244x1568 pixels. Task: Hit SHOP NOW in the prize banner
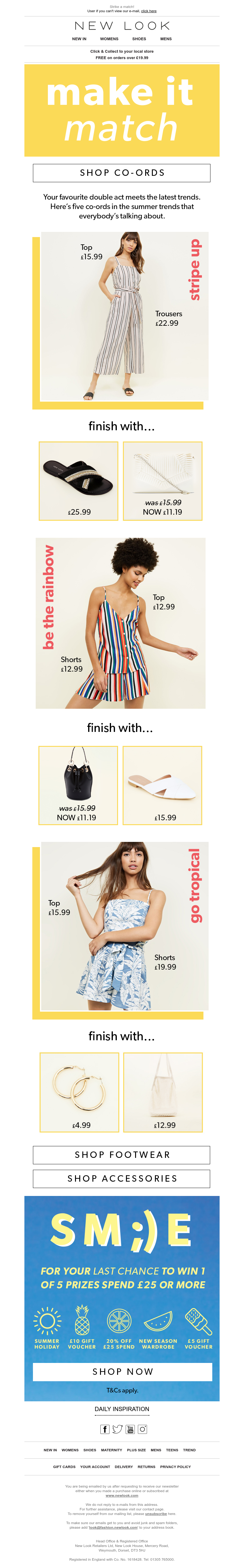pyautogui.click(x=122, y=1371)
